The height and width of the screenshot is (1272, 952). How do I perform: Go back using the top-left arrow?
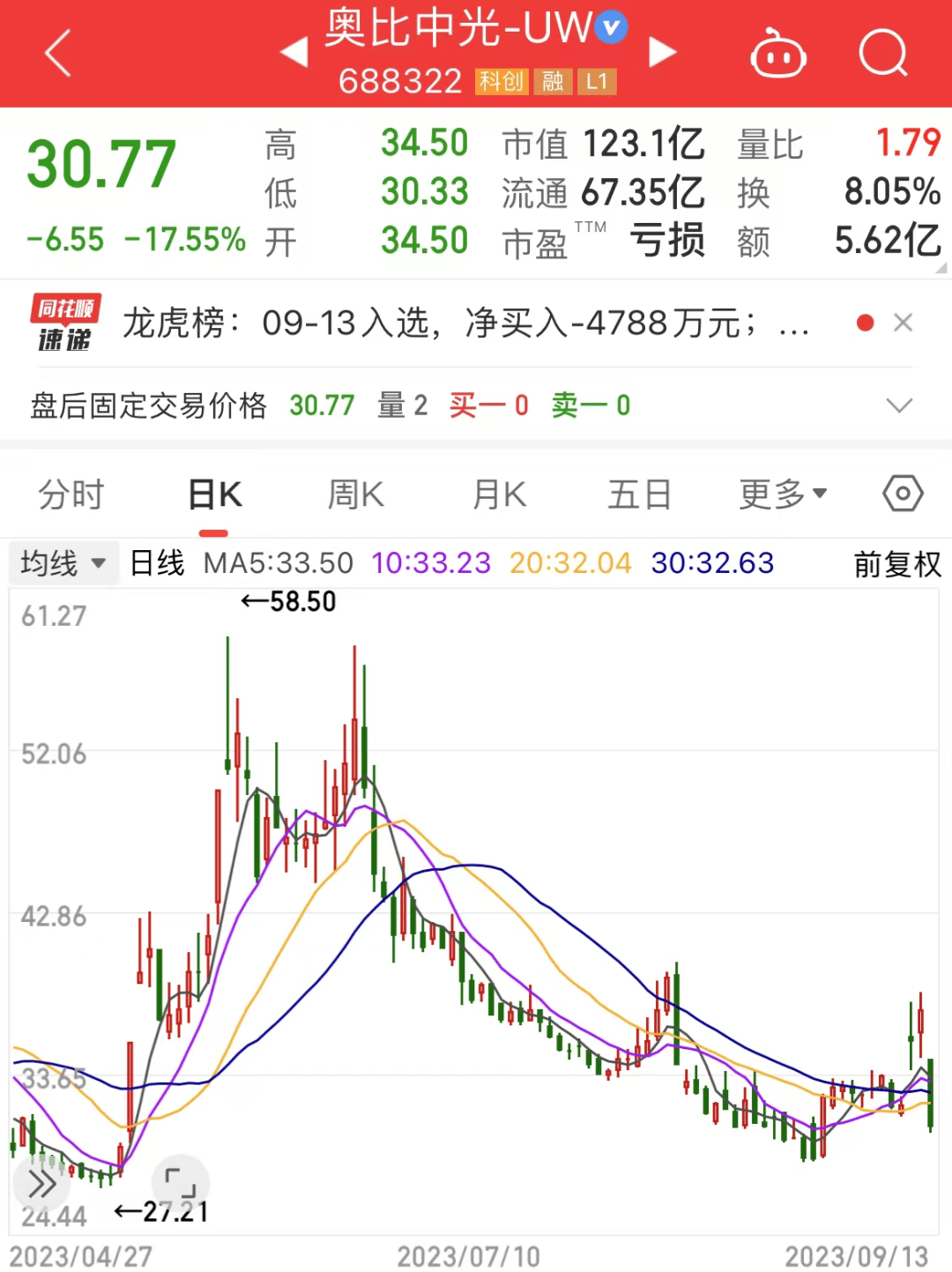[x=57, y=53]
